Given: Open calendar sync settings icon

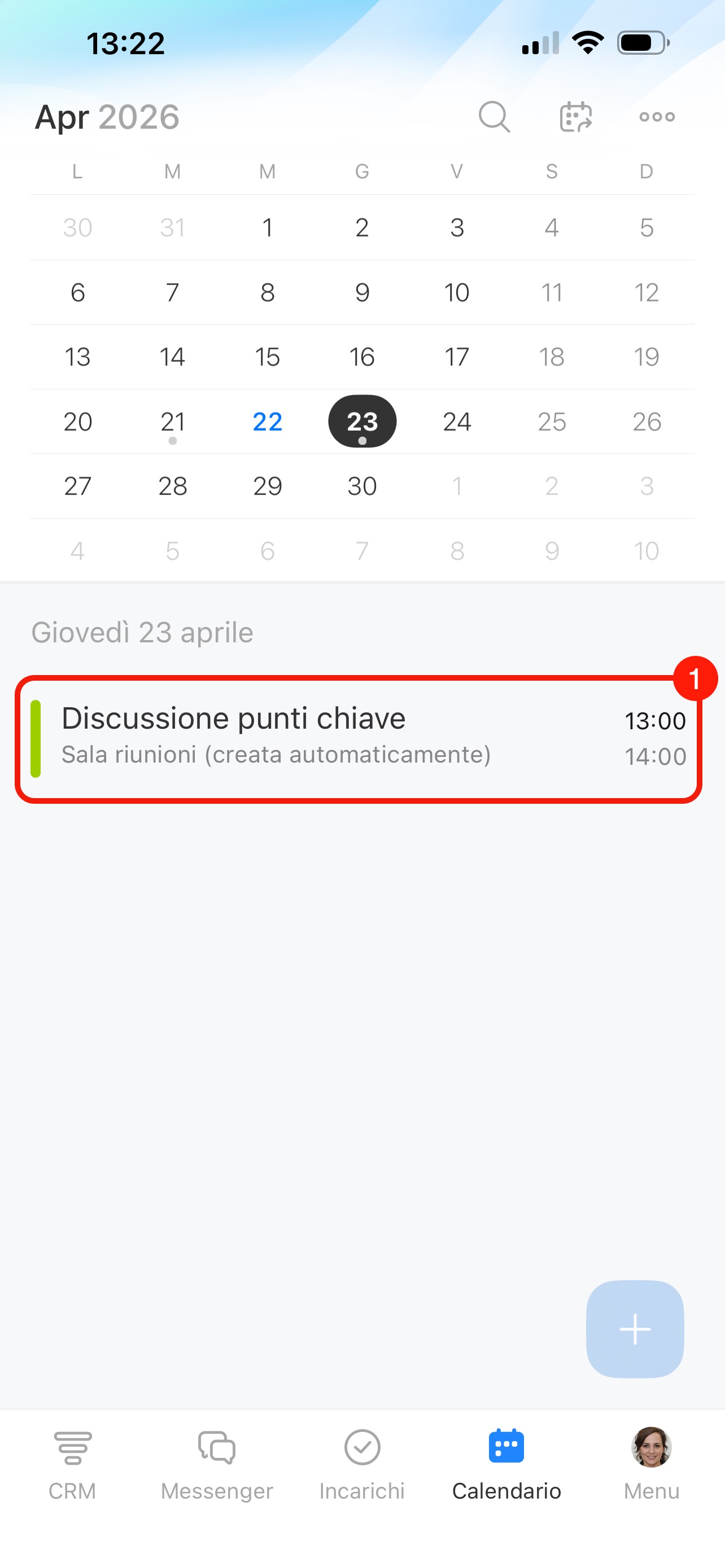Looking at the screenshot, I should (575, 116).
